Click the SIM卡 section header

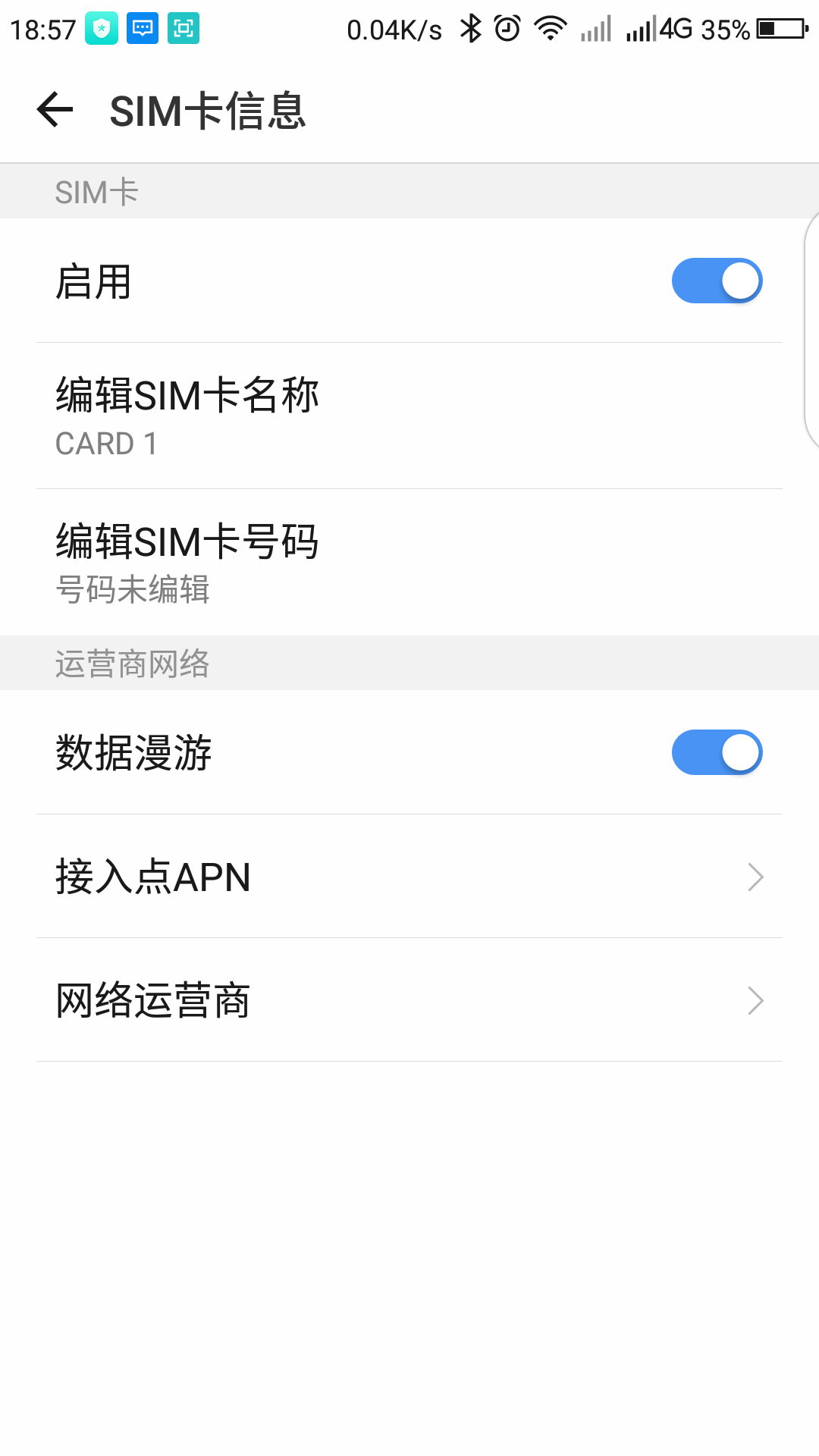pos(96,191)
